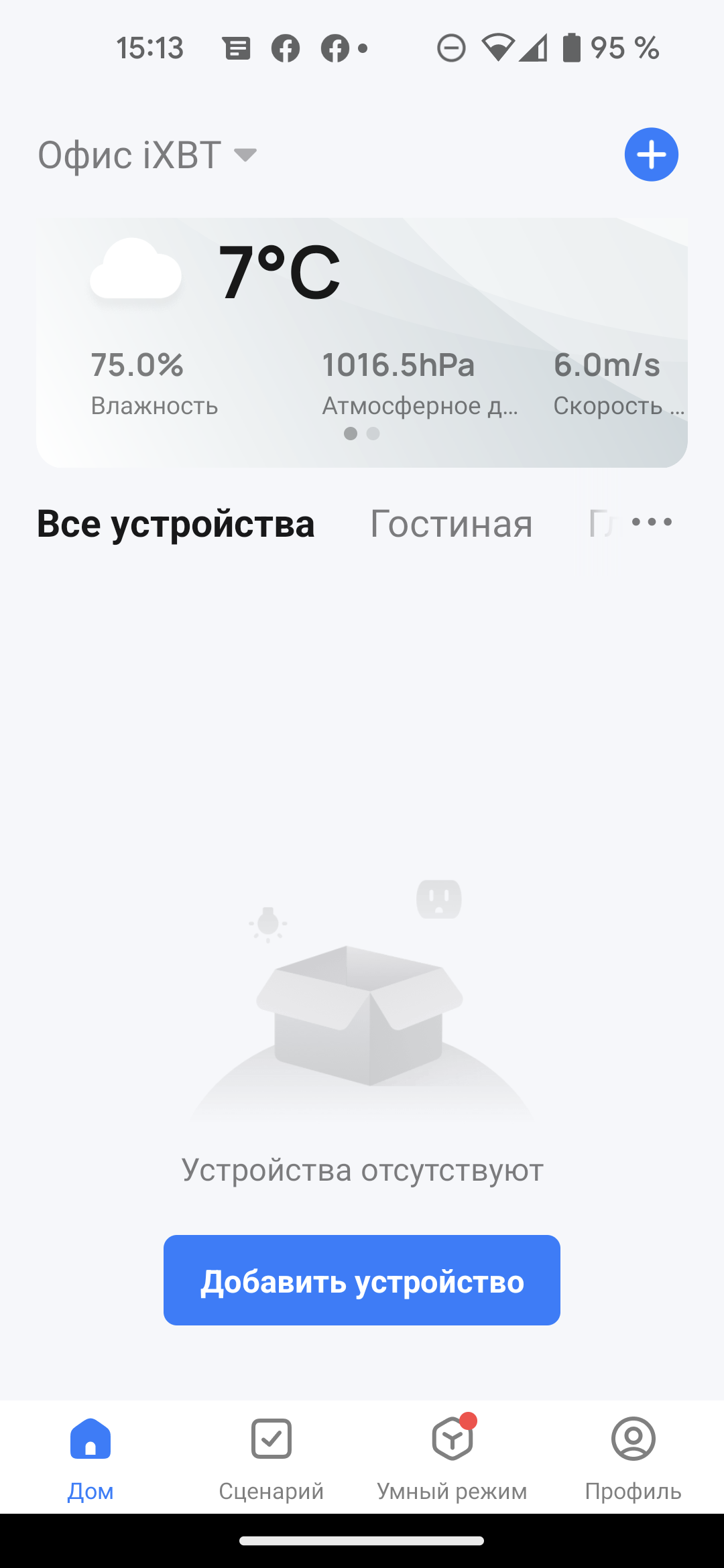Viewport: 724px width, 1568px height.
Task: Go to the Дом tab
Action: (90, 1458)
